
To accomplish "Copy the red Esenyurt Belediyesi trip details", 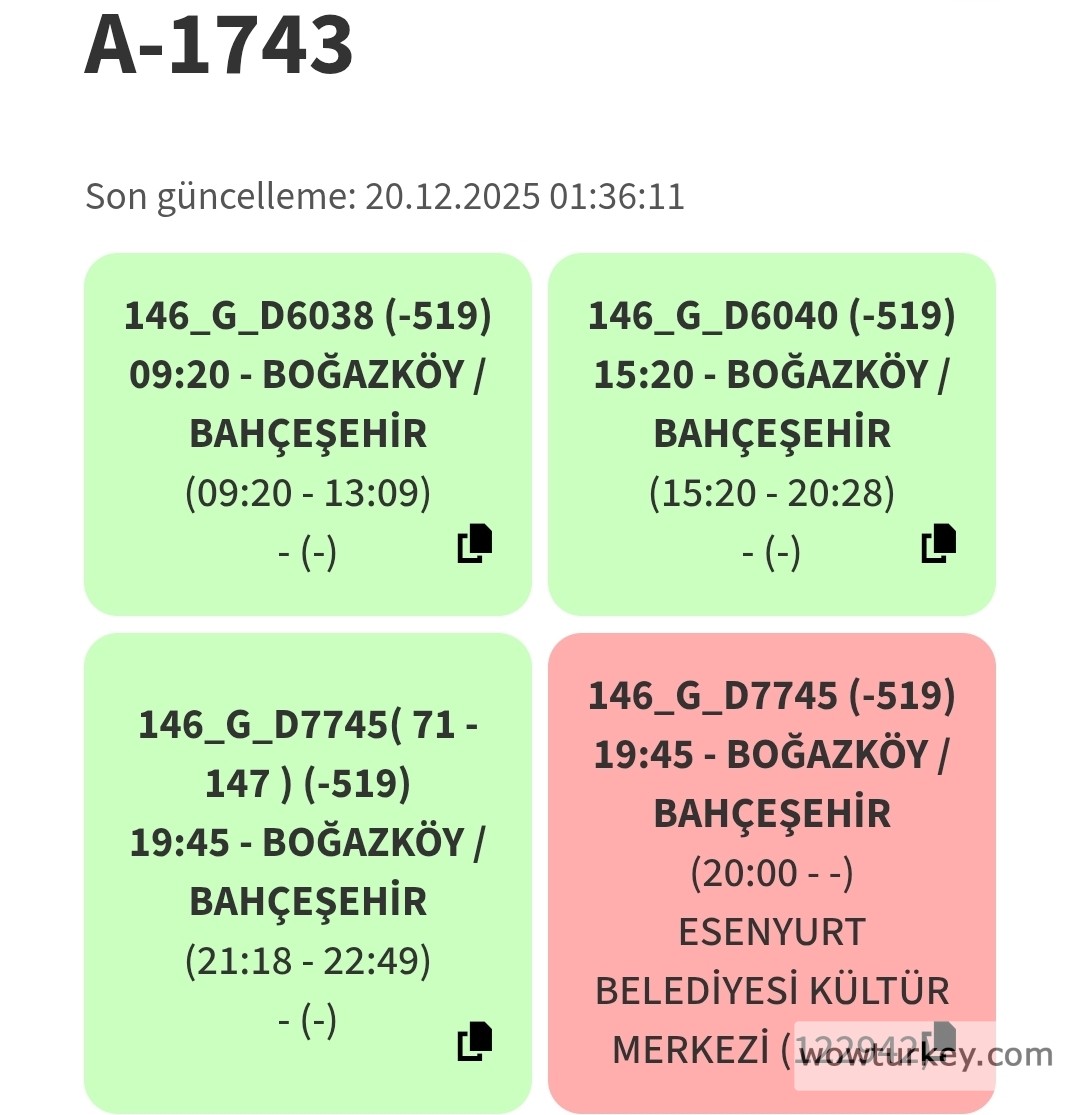I will pos(943,1038).
